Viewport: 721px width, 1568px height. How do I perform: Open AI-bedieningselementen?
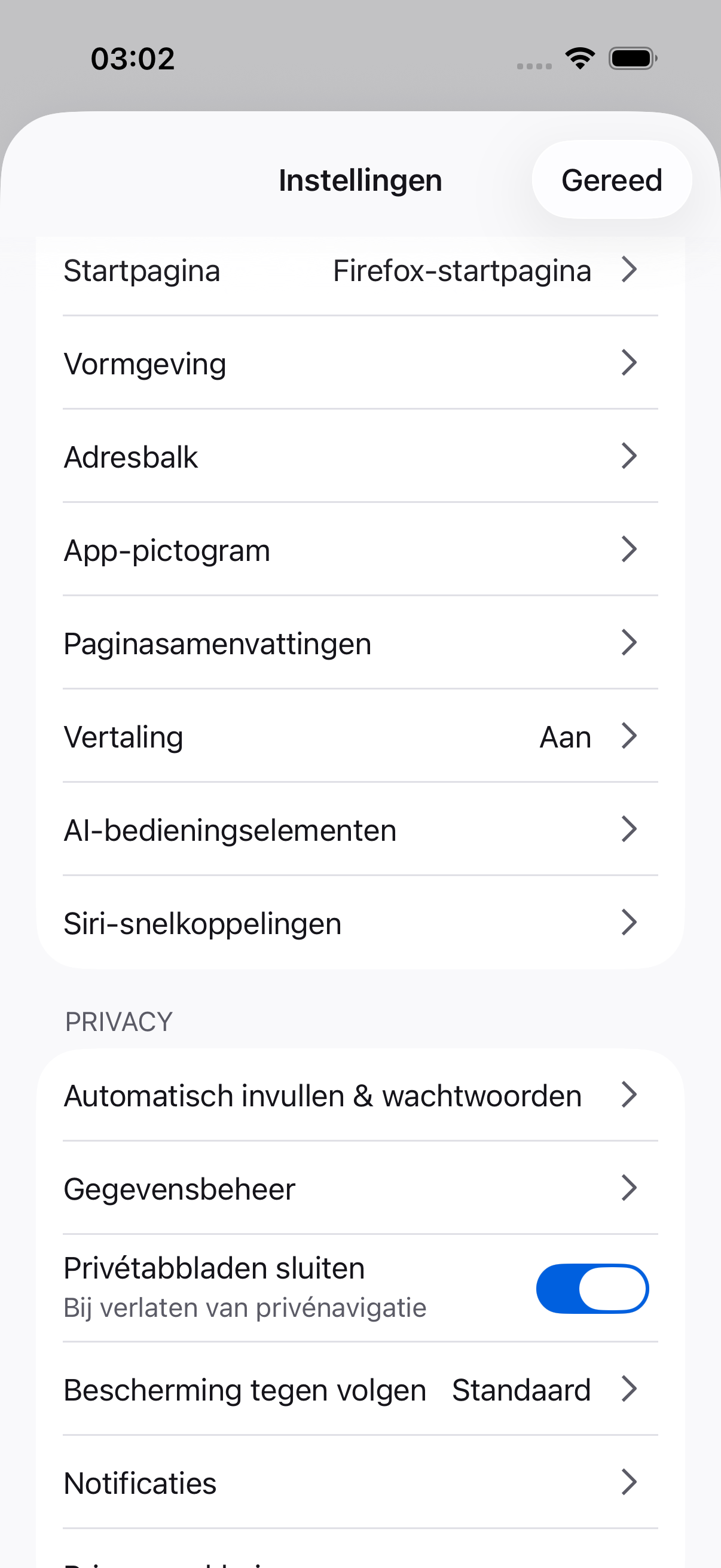point(360,829)
